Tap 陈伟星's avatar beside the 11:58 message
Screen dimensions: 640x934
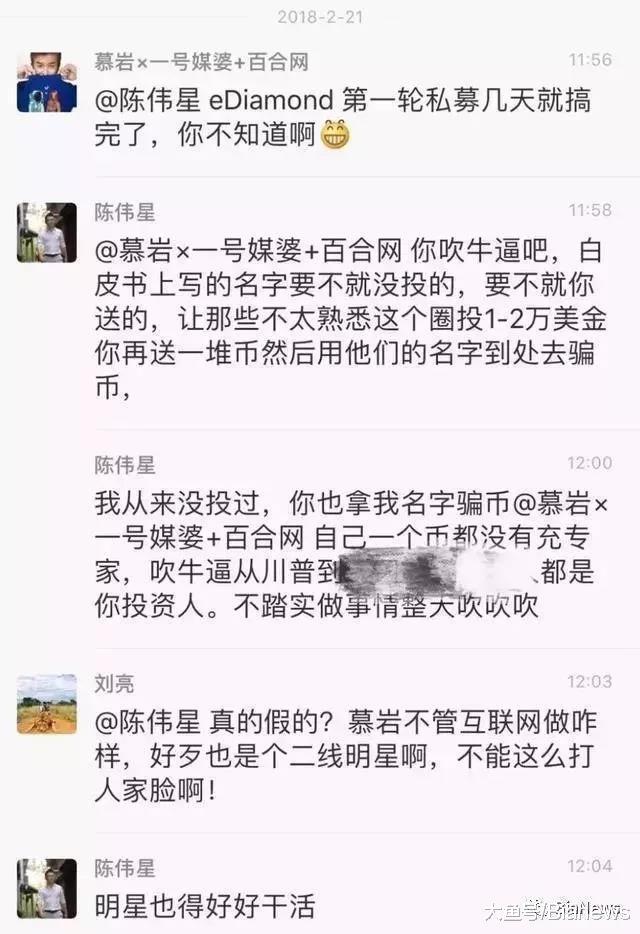pos(47,232)
